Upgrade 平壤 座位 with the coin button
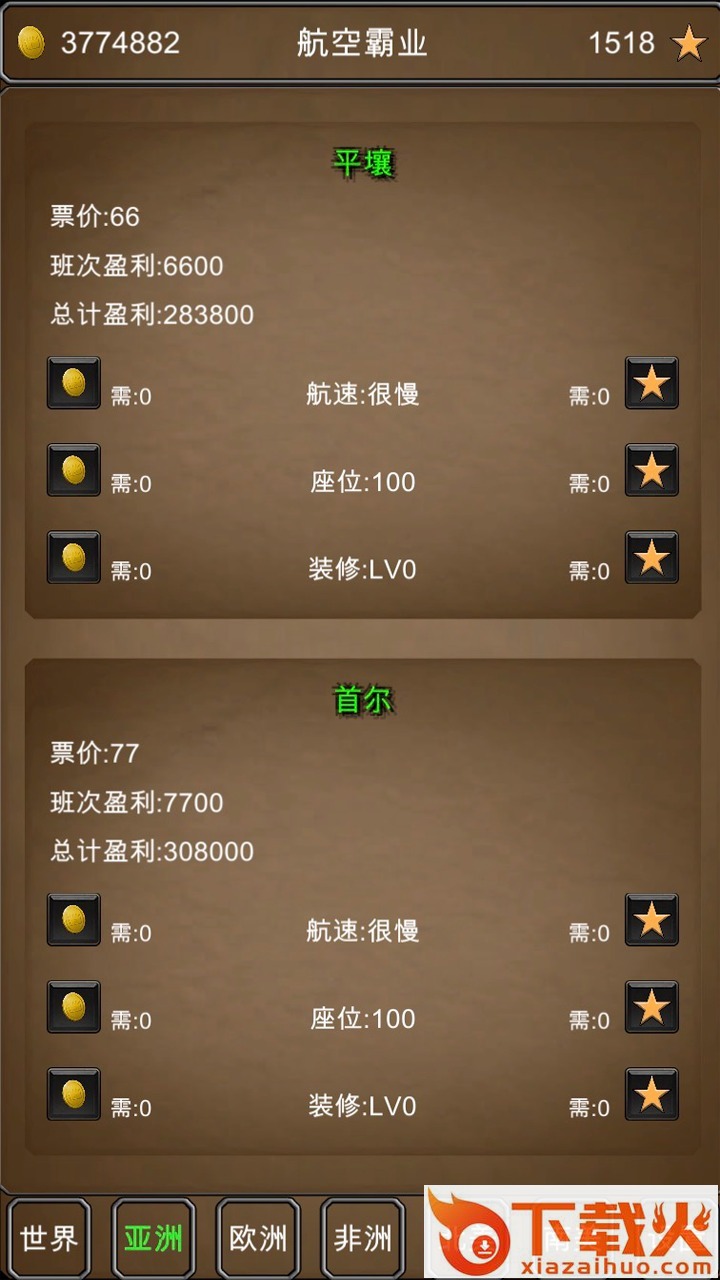This screenshot has width=720, height=1280. click(x=74, y=470)
